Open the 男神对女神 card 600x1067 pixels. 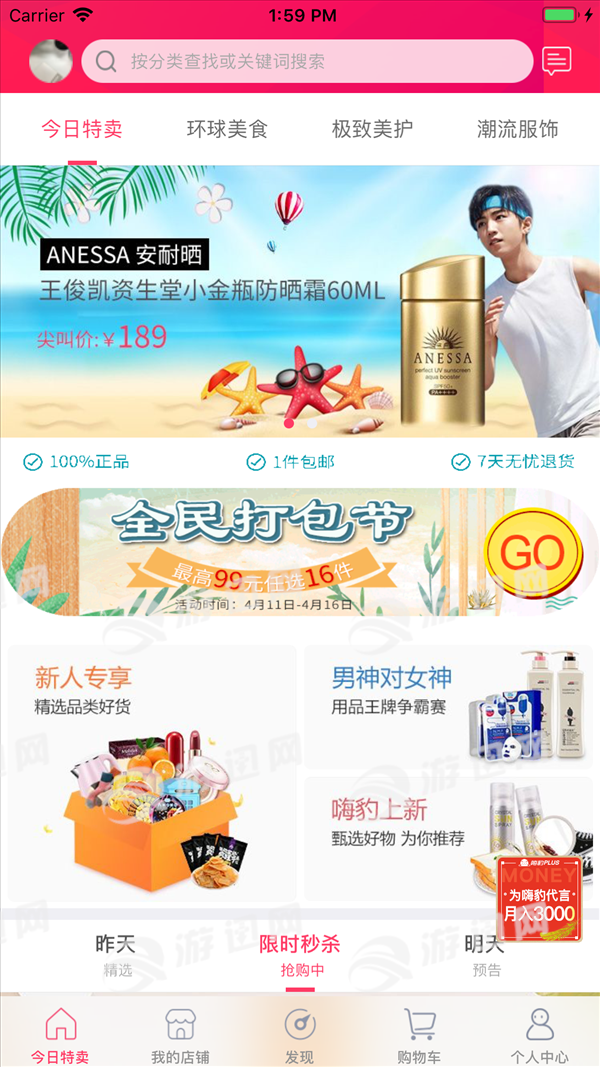[x=446, y=706]
